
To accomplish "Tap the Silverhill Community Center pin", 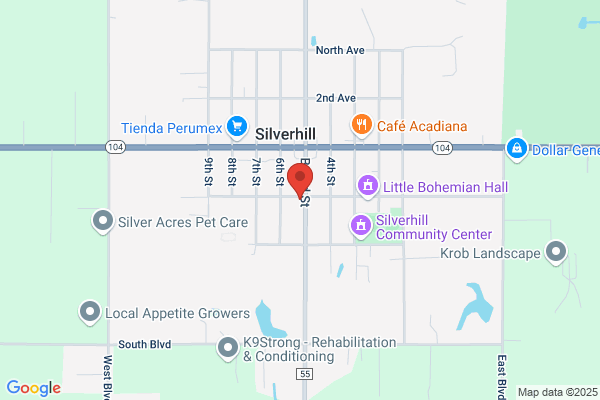I will 360,226.
